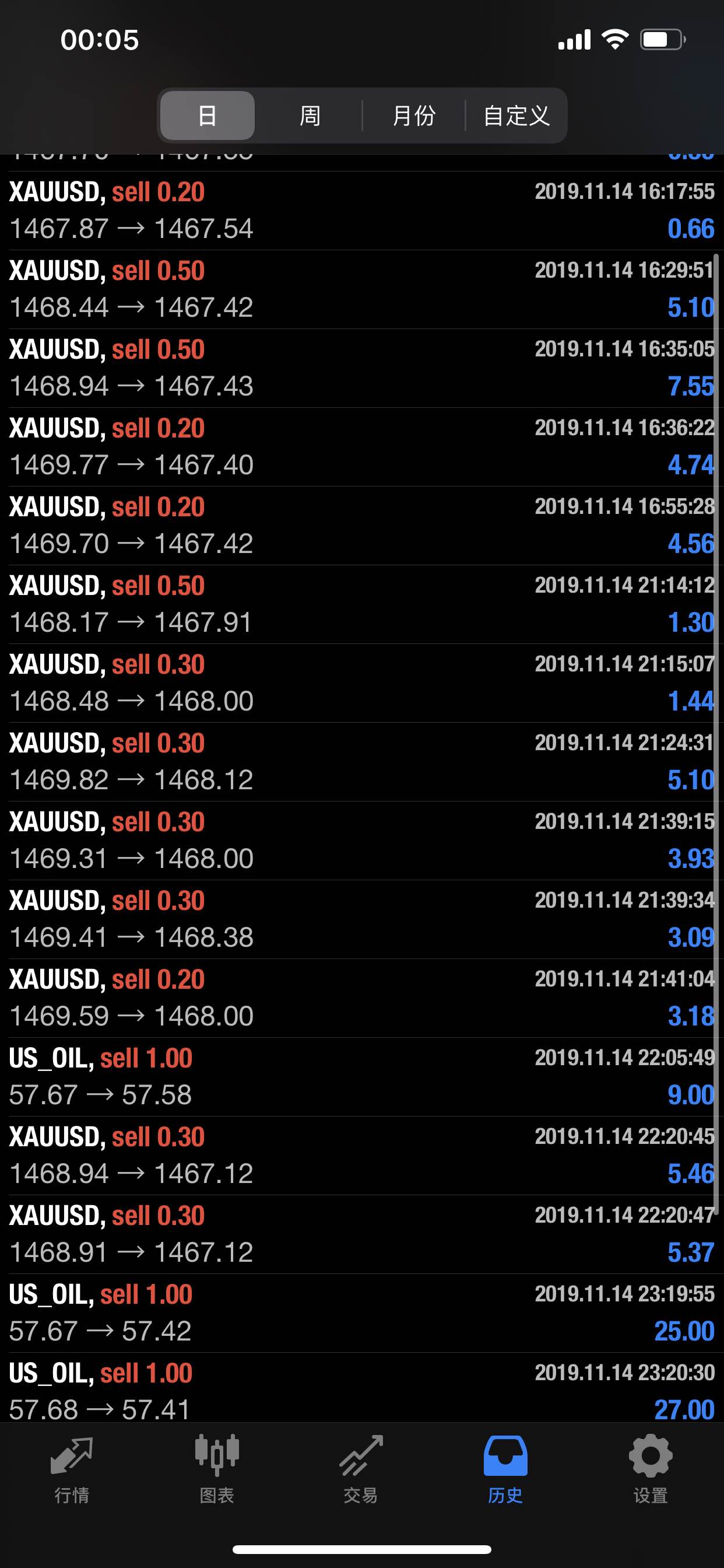Switch to the 周 (week) period

pyautogui.click(x=310, y=116)
